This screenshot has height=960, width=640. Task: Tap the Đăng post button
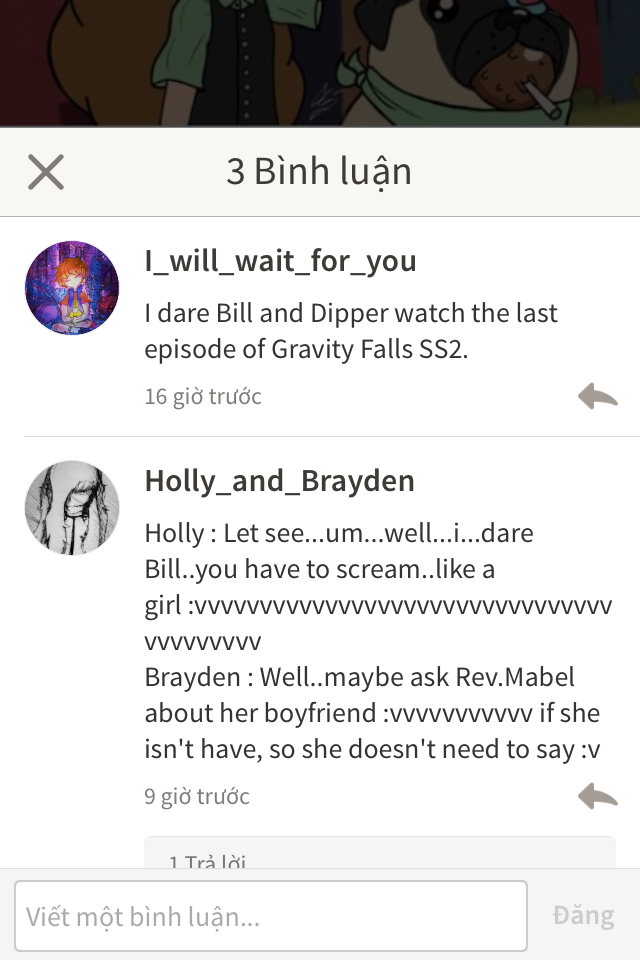click(x=583, y=916)
